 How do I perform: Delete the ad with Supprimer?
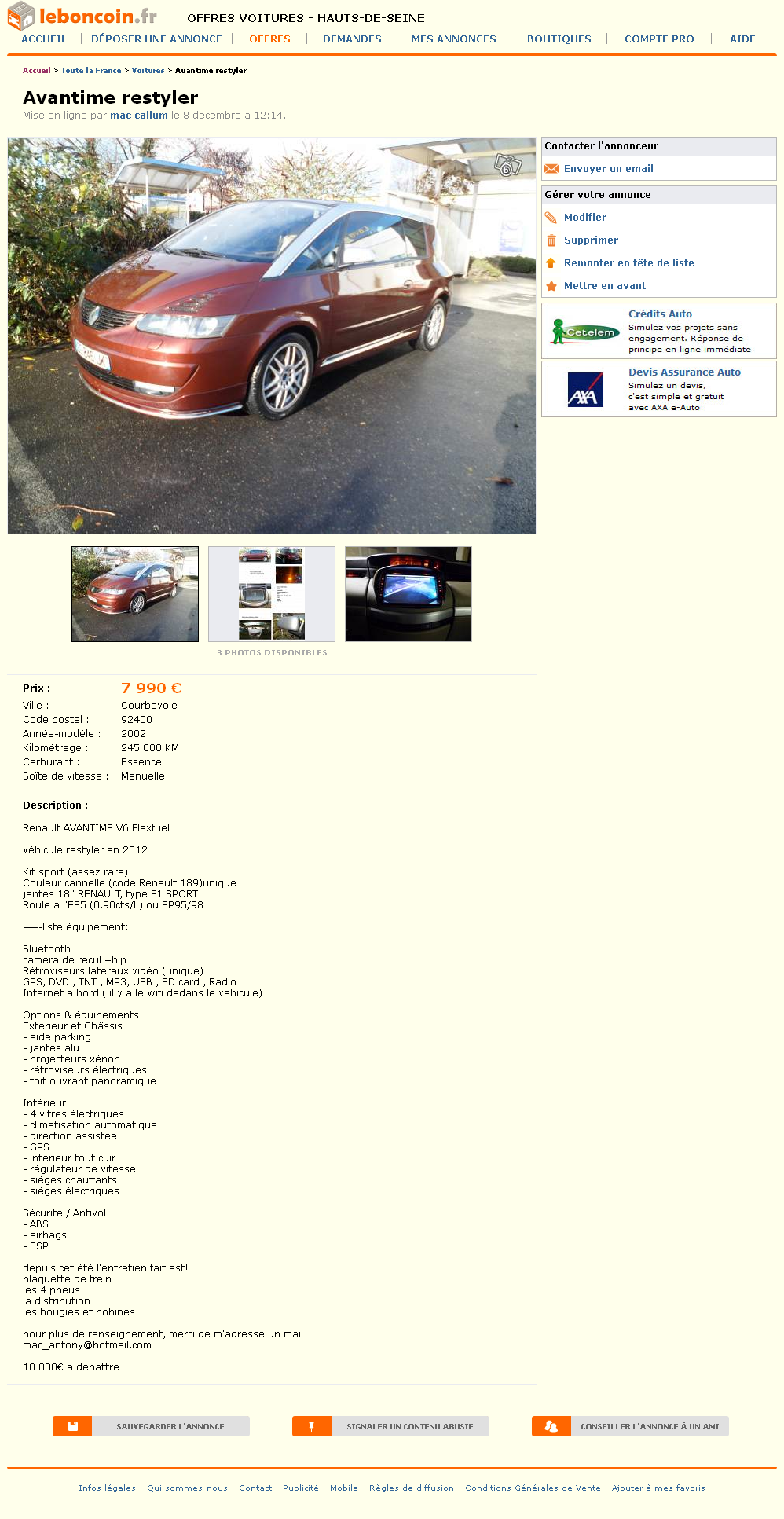coord(591,240)
